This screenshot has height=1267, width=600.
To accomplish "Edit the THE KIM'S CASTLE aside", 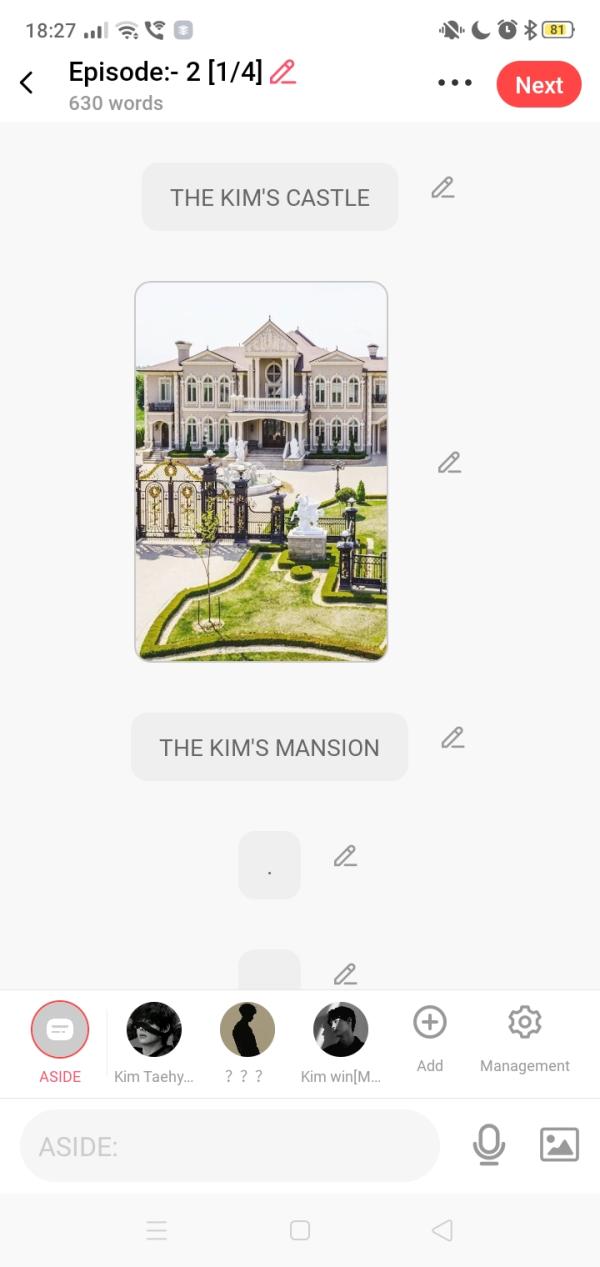I will [443, 188].
